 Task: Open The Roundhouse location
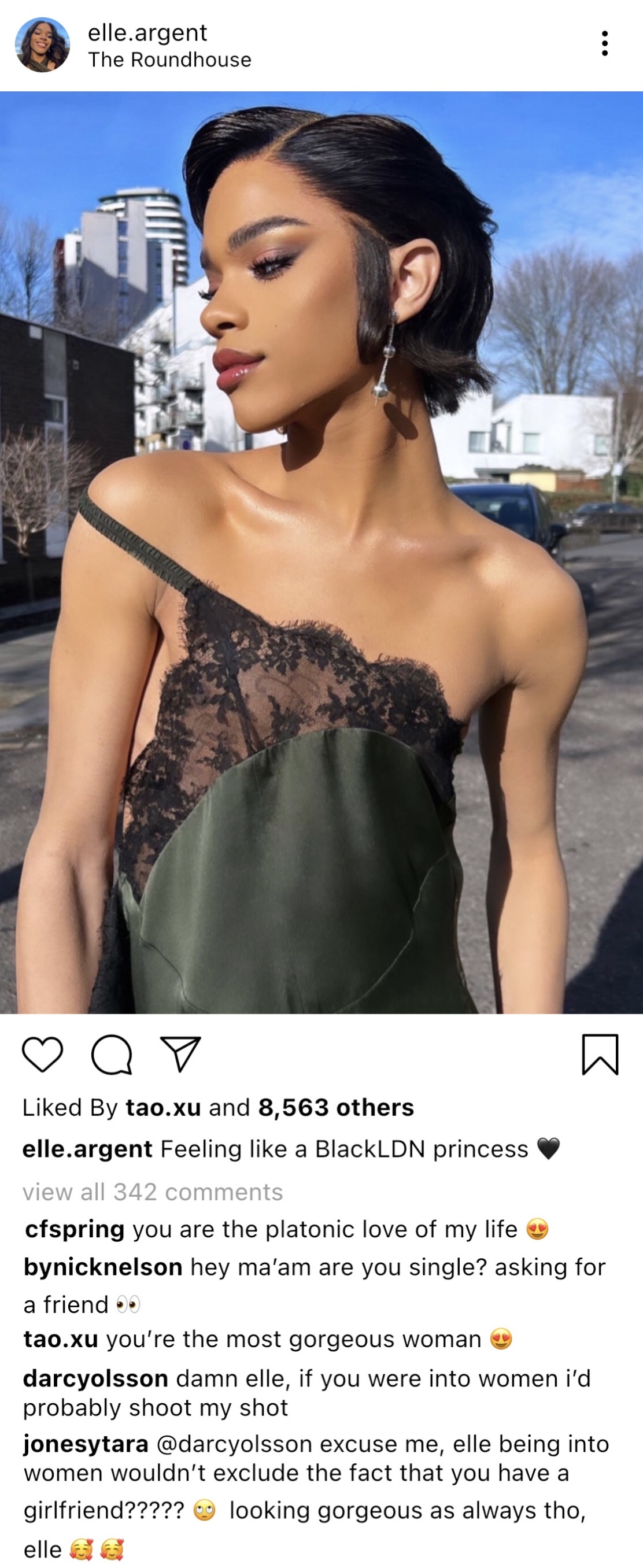pyautogui.click(x=169, y=60)
